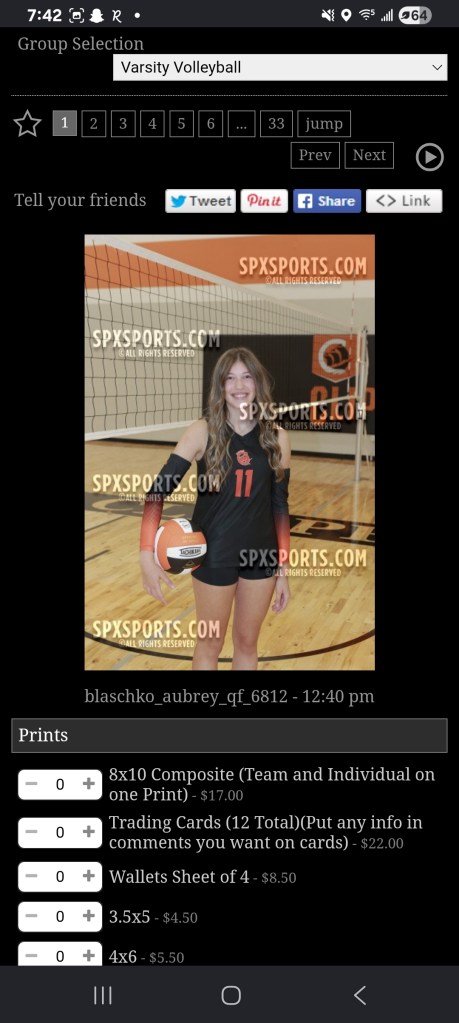
Task: Go to page 6
Action: (x=210, y=123)
